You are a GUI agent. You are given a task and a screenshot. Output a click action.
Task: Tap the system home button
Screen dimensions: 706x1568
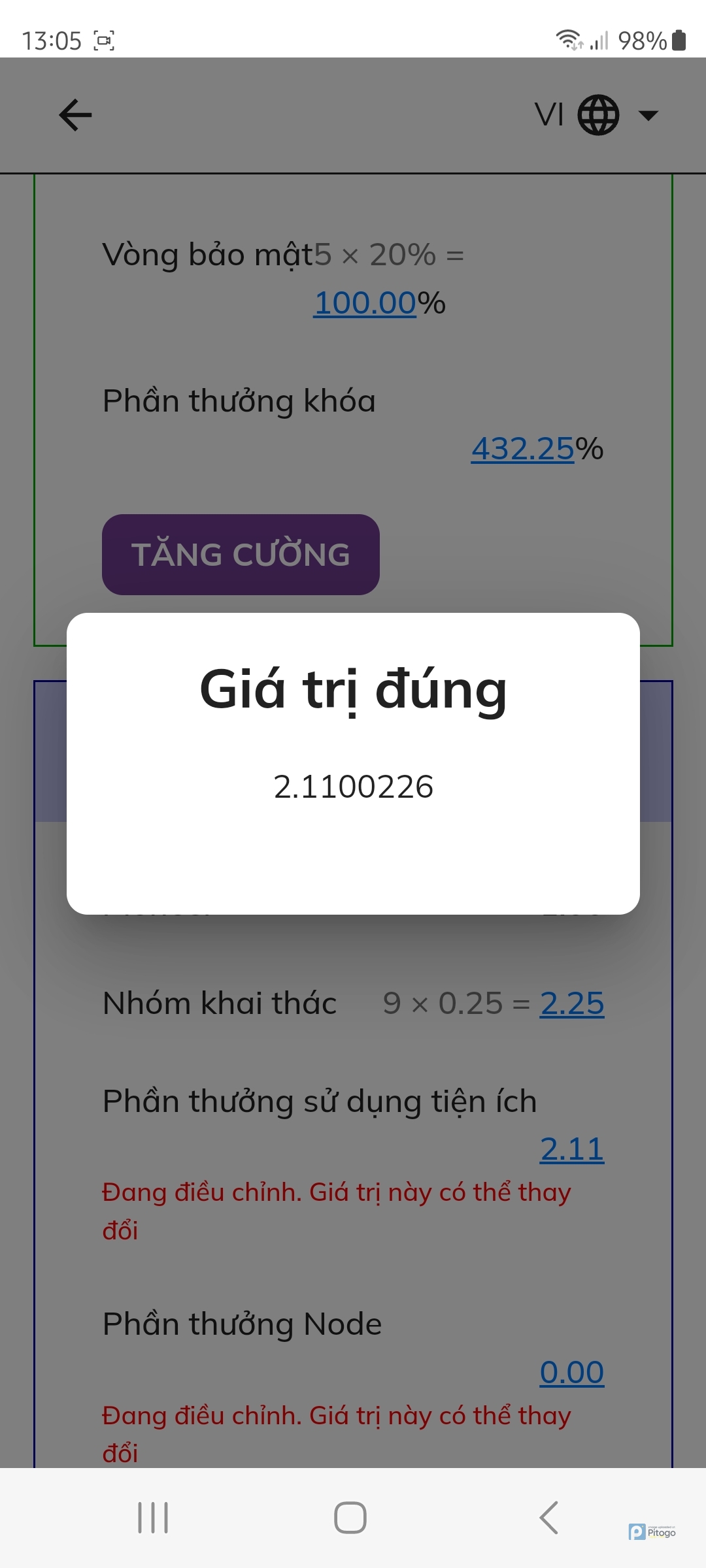pyautogui.click(x=350, y=1517)
